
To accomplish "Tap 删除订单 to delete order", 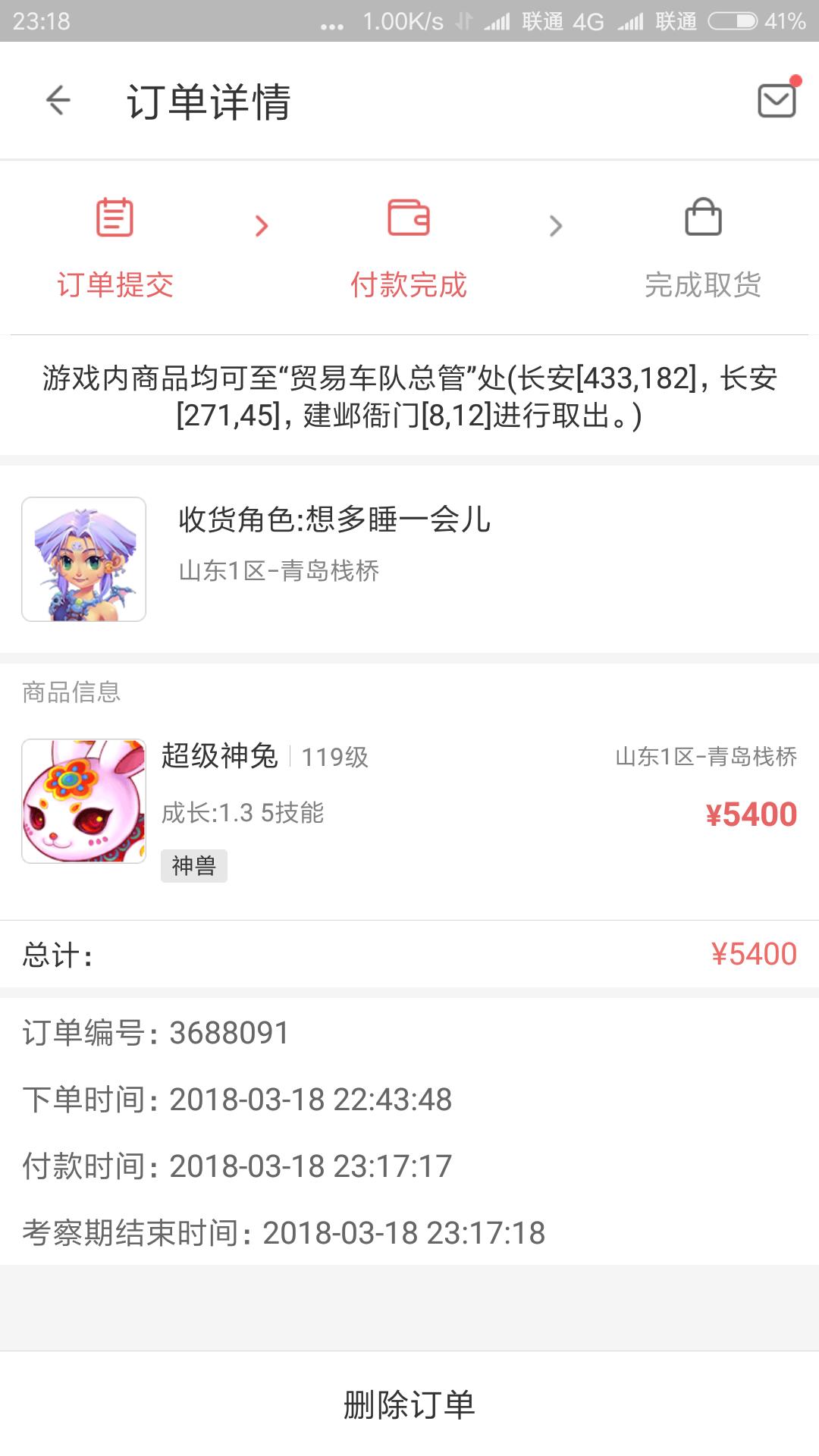I will point(409,1404).
